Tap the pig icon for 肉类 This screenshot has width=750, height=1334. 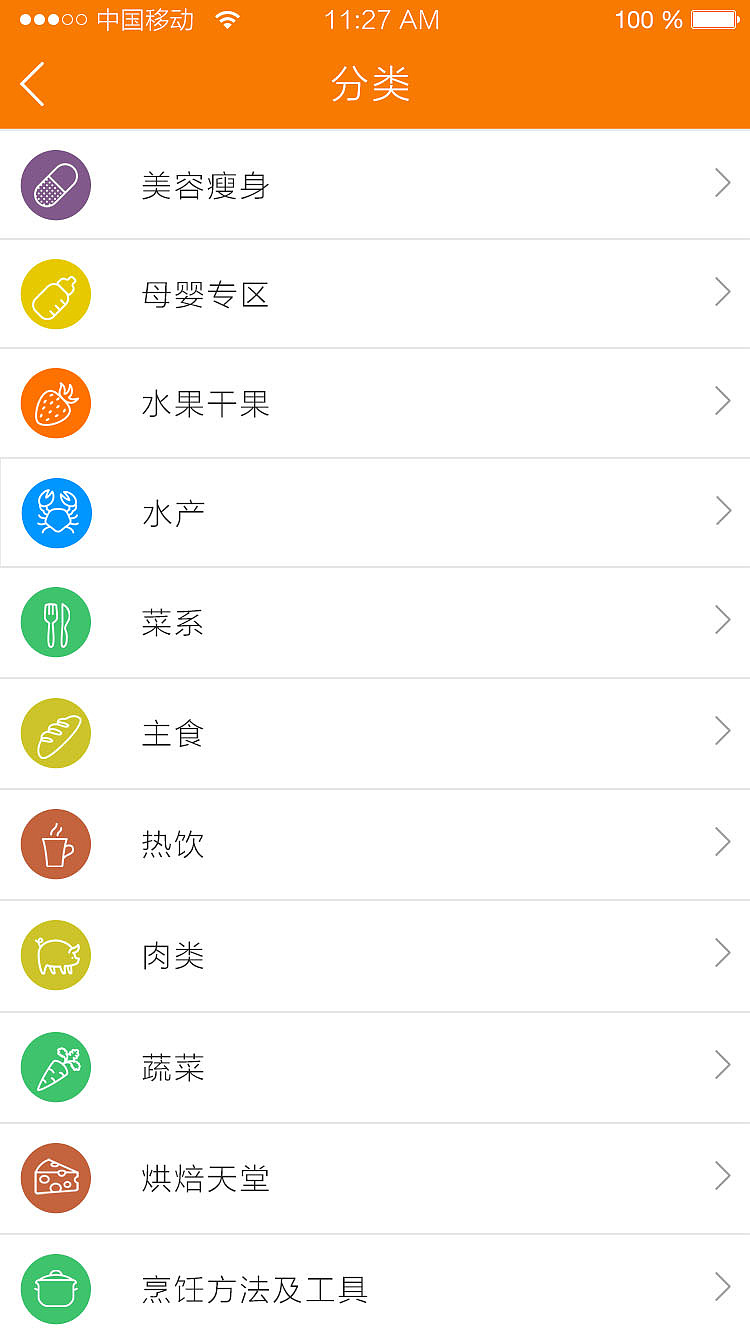coord(55,955)
